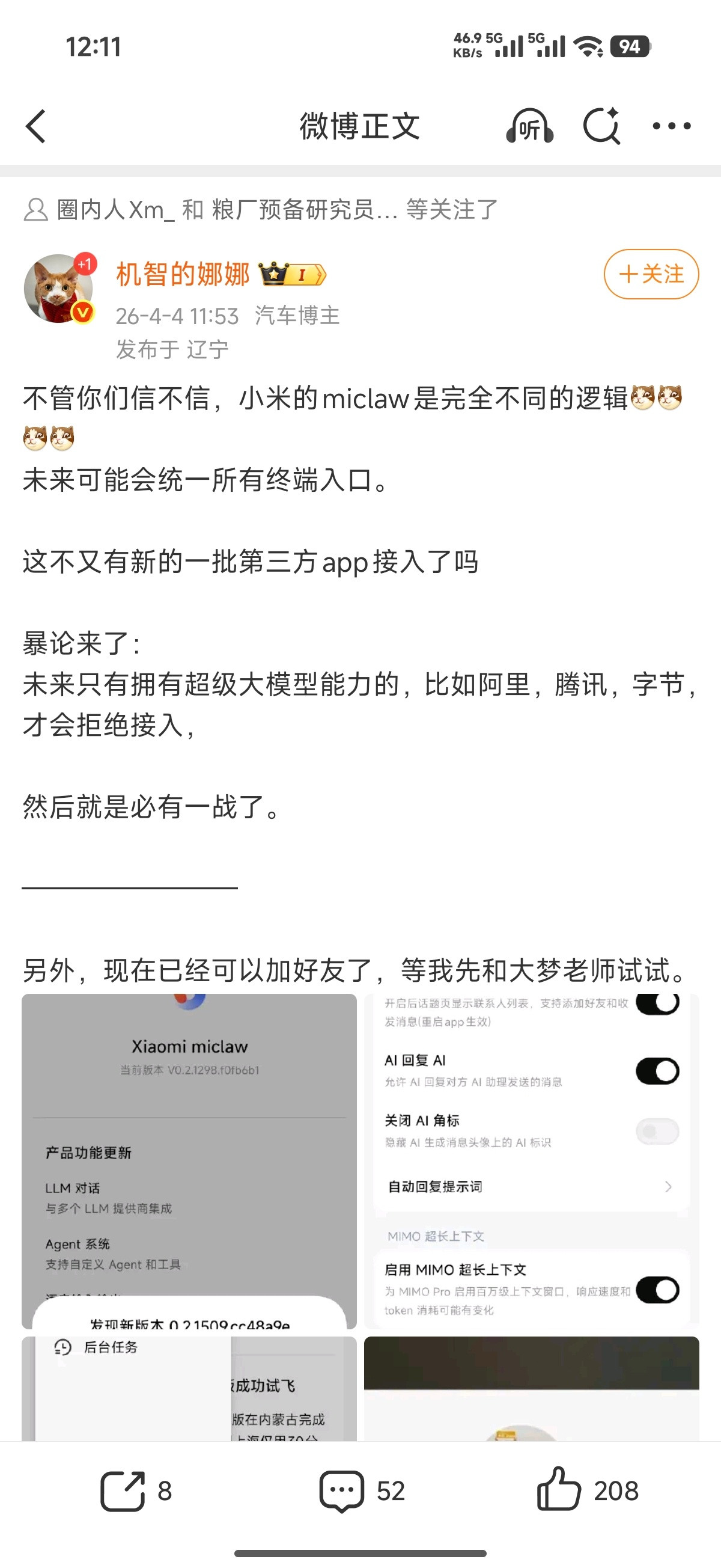Tap the thumbs-up like icon showing 208
This screenshot has height=1568, width=721.
point(561,1490)
